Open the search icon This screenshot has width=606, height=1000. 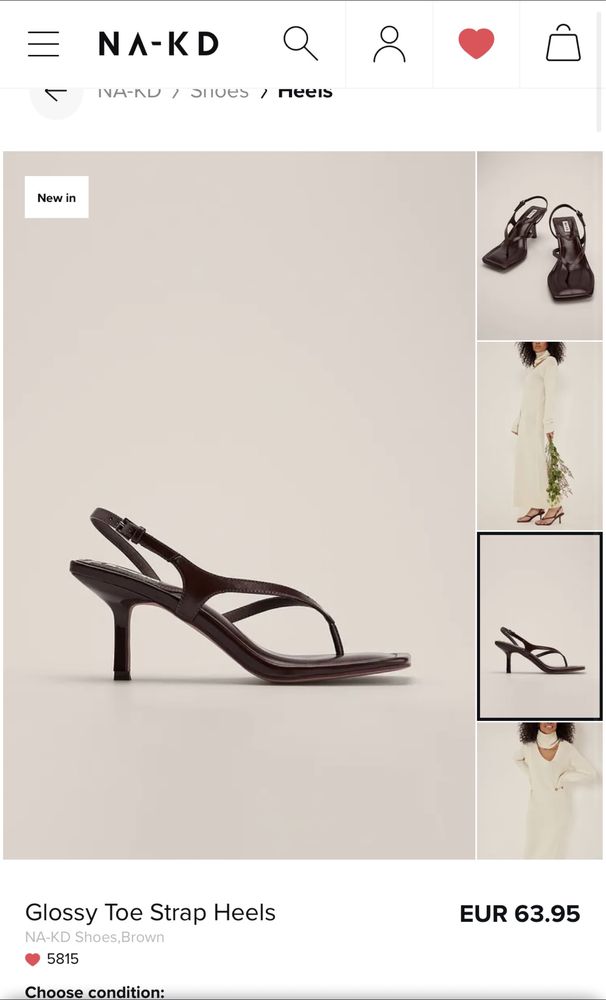pos(300,44)
